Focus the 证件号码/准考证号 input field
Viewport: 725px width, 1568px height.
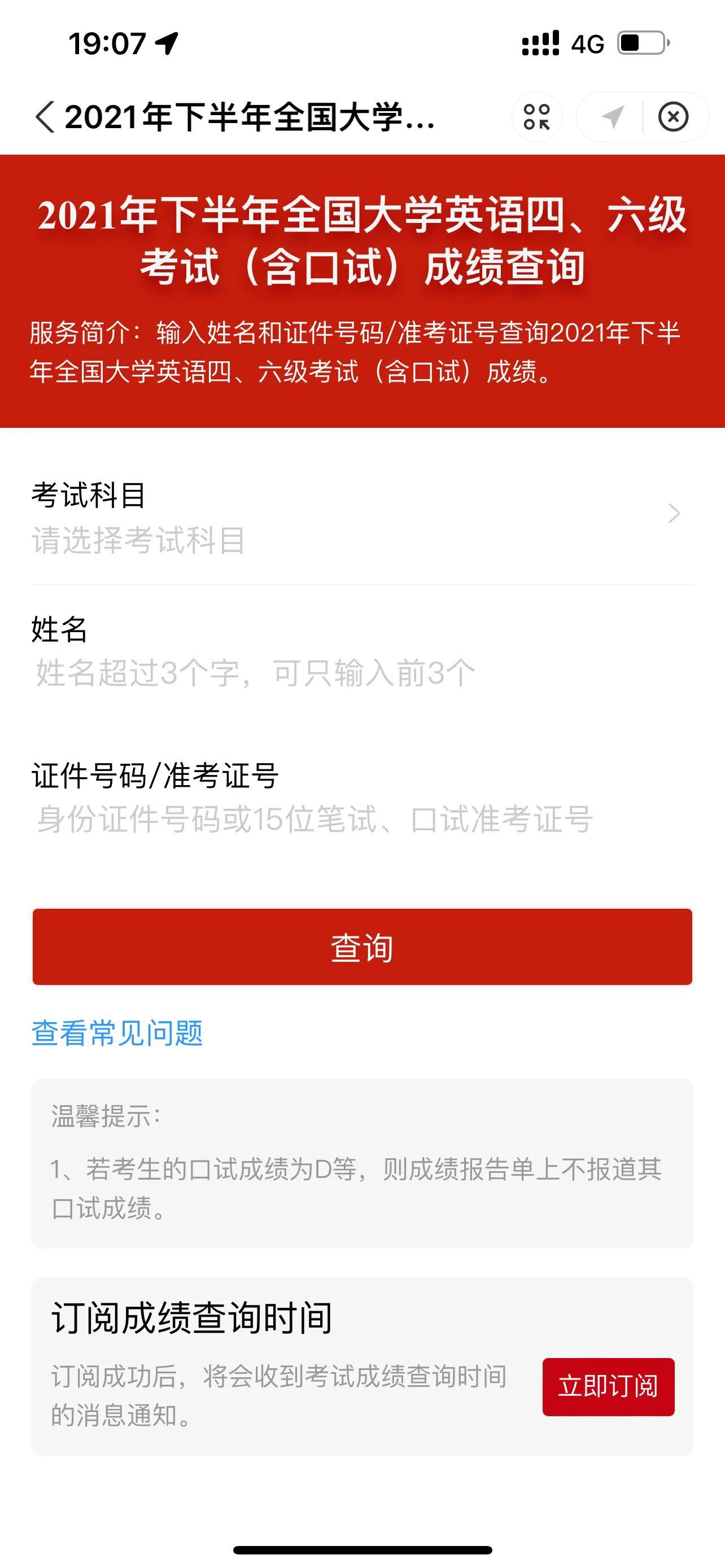(361, 820)
